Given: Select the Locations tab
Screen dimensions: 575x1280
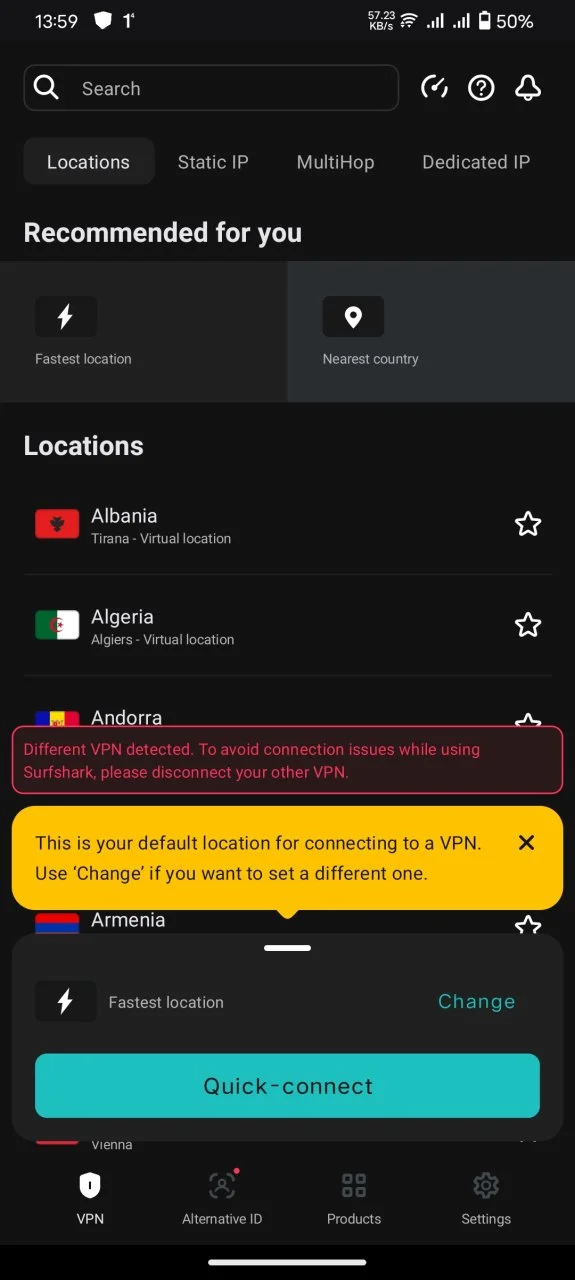Looking at the screenshot, I should (89, 162).
